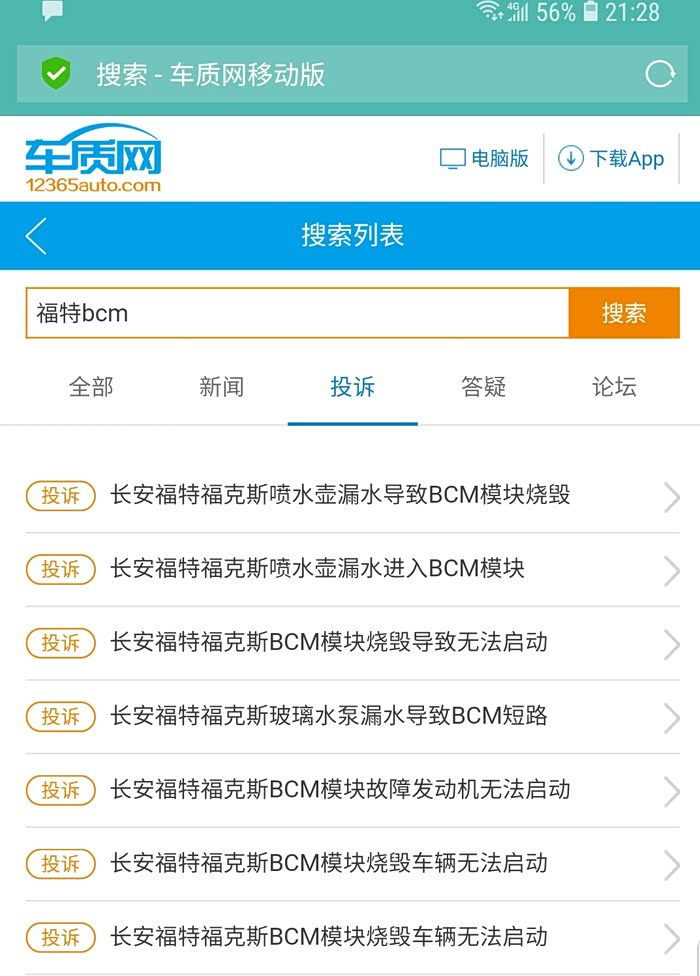Reload the page with the refresh icon
Screen dimensions: 700x976
(660, 74)
